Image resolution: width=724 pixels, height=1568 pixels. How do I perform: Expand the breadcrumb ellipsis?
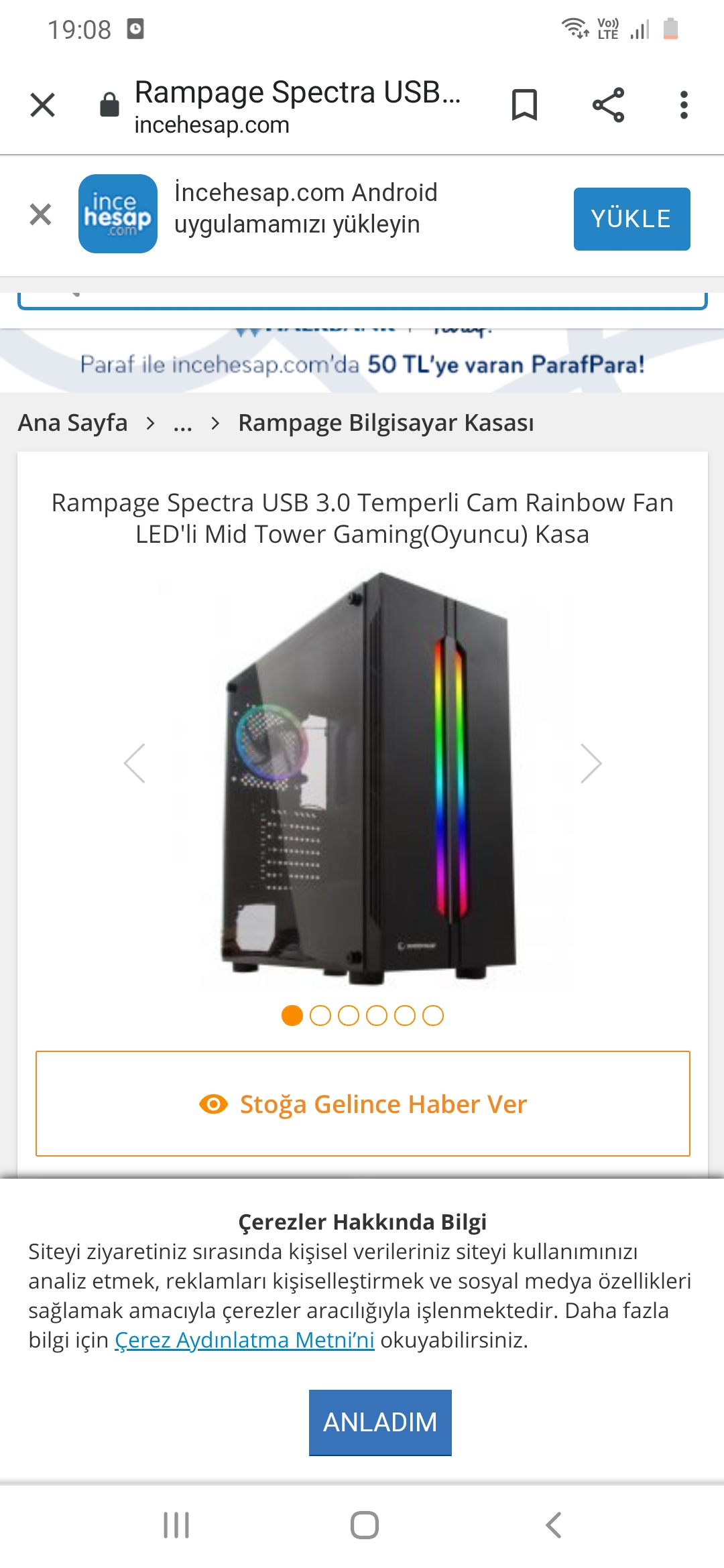point(182,423)
